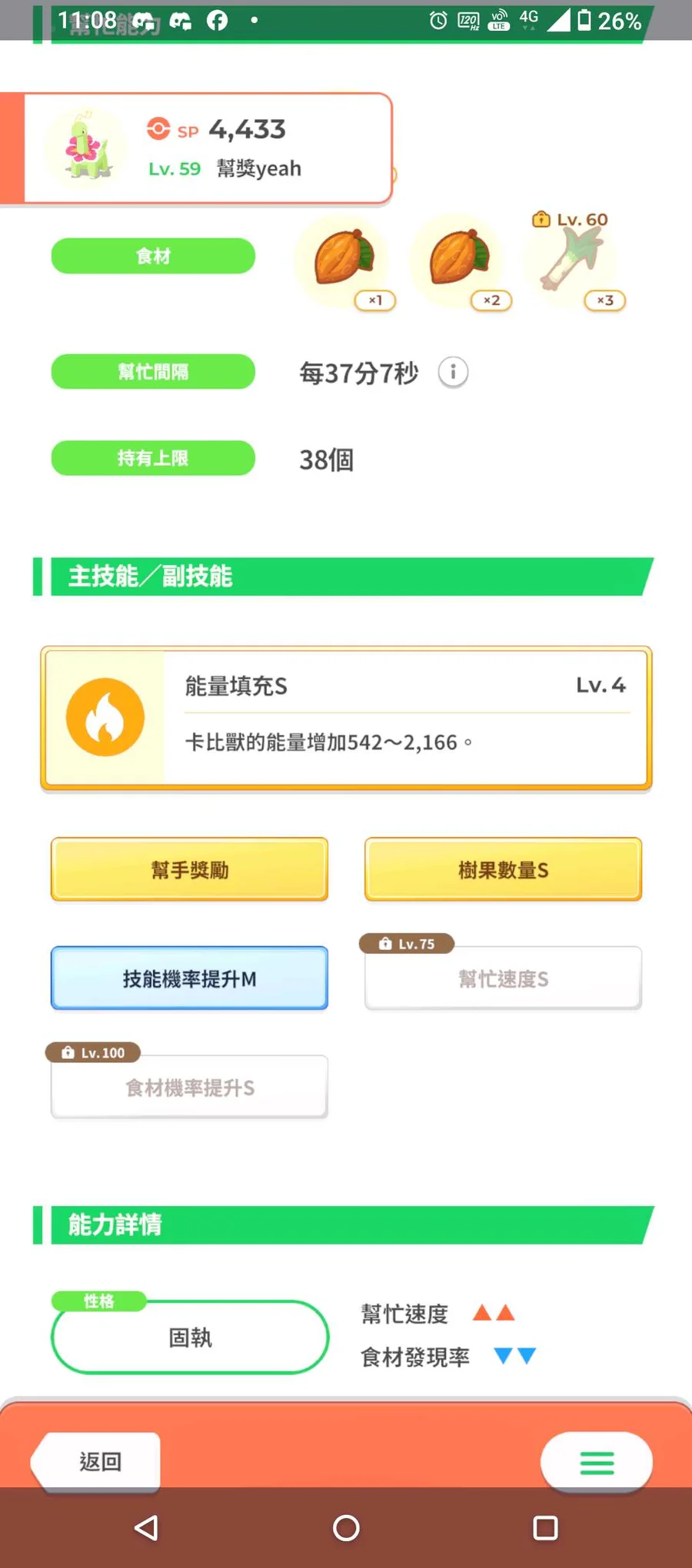Open recent apps from navigation bar
692x1568 pixels.
coord(545,1528)
